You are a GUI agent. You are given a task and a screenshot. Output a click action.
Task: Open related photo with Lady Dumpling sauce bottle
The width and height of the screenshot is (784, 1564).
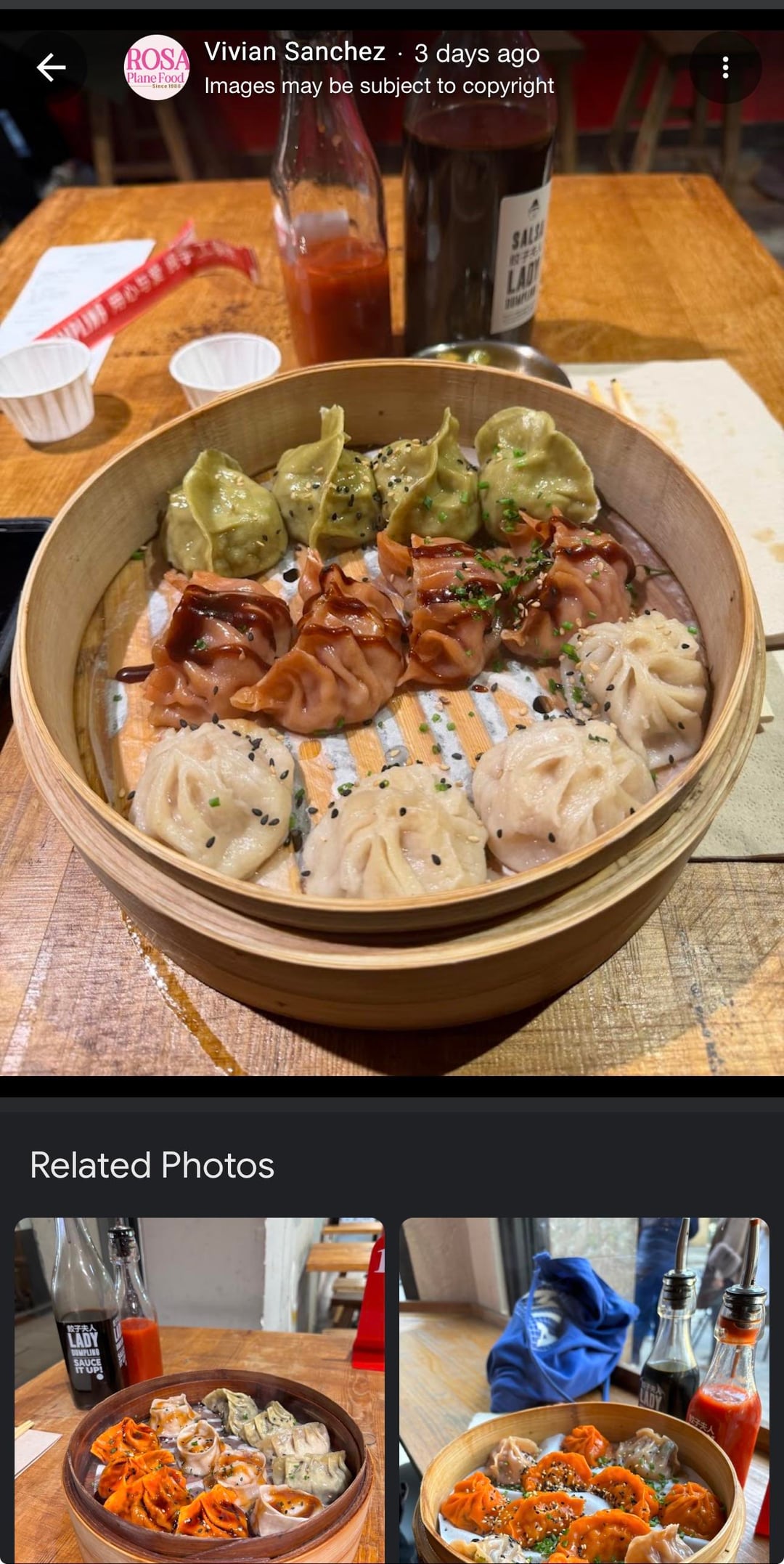(199, 1388)
